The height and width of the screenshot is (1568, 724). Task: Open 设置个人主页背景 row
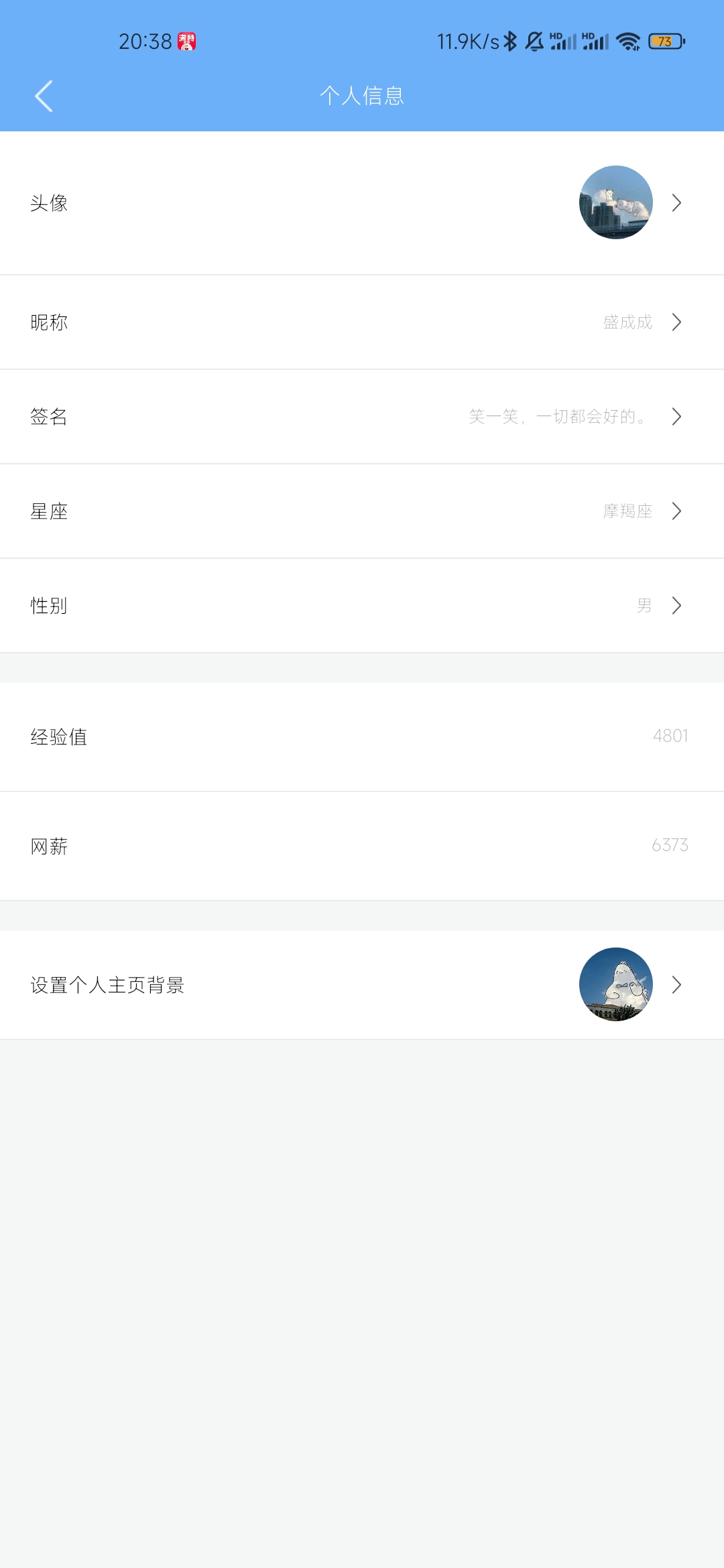pyautogui.click(x=362, y=985)
